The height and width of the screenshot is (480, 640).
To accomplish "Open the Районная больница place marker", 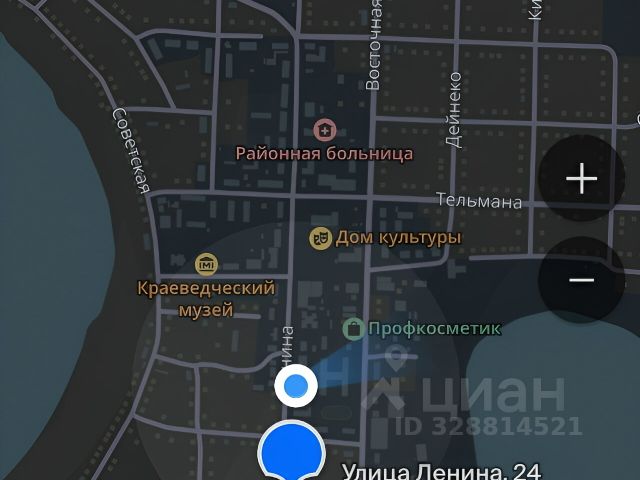I will tap(324, 130).
